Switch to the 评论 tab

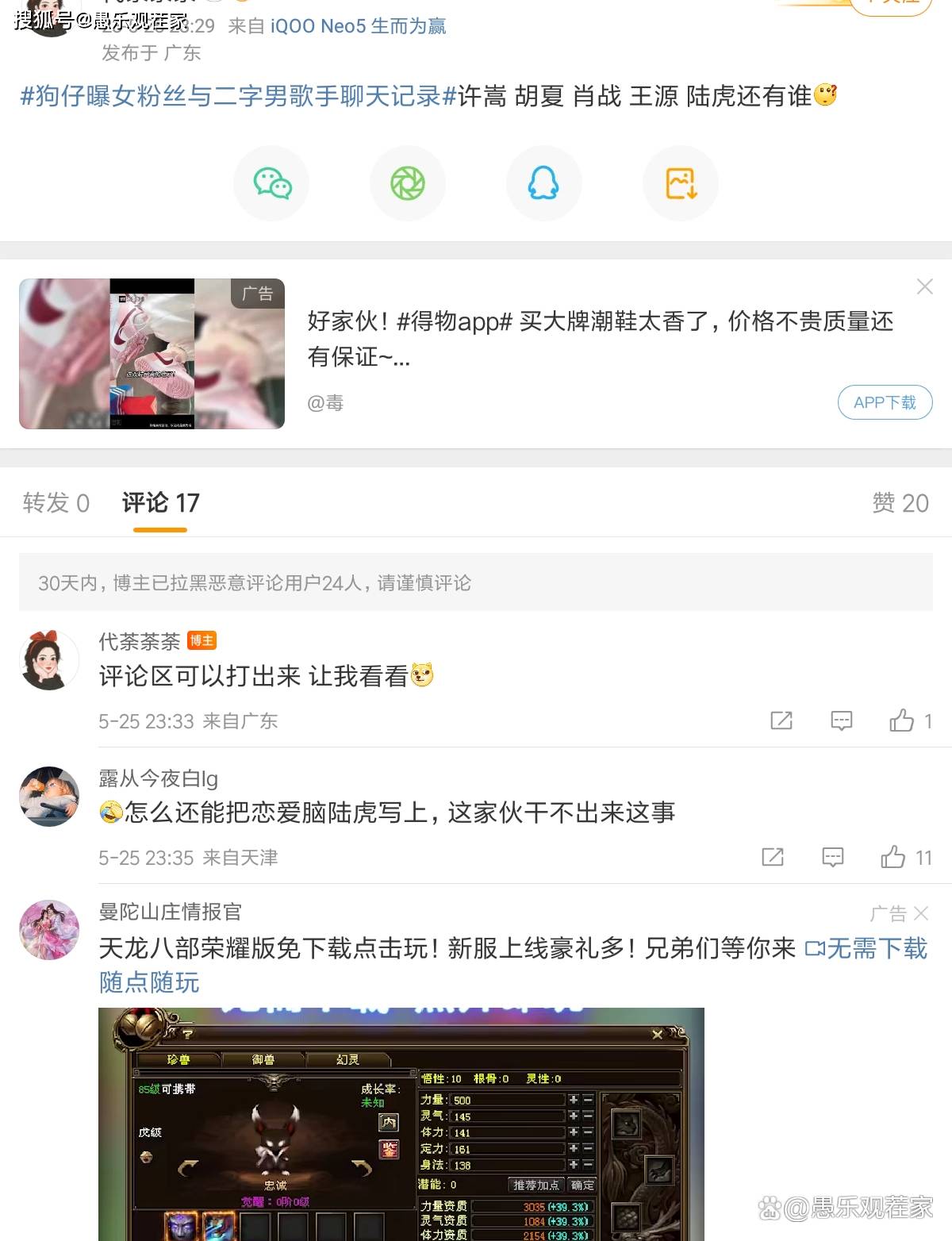(160, 503)
